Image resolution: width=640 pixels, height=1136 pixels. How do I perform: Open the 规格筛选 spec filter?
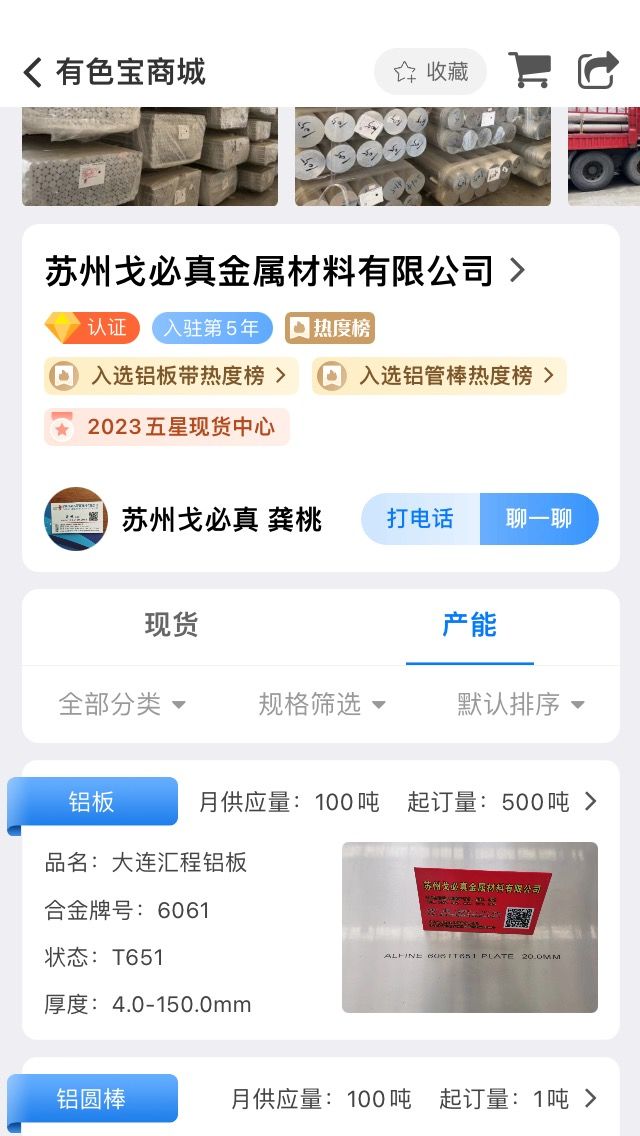(x=322, y=704)
